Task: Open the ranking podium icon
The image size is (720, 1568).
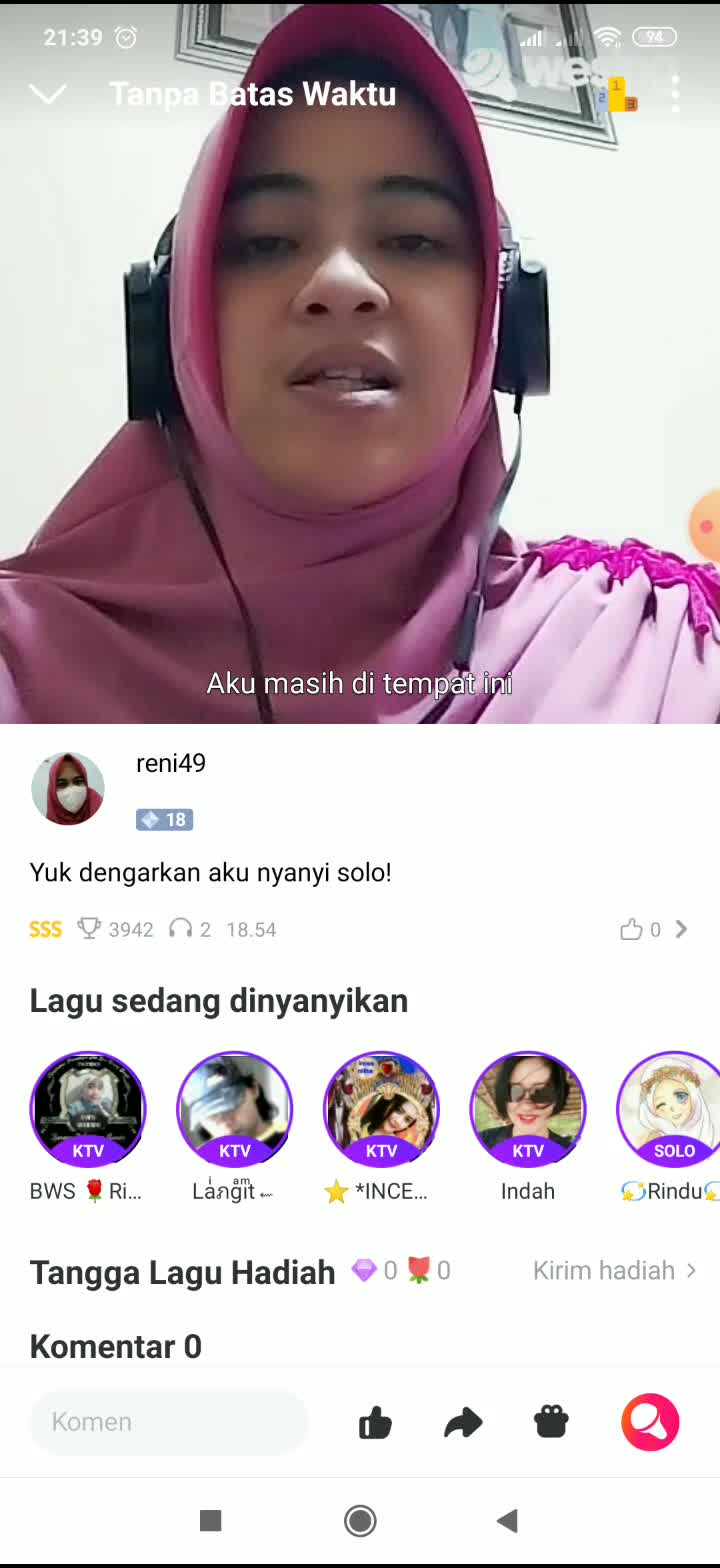Action: (620, 95)
